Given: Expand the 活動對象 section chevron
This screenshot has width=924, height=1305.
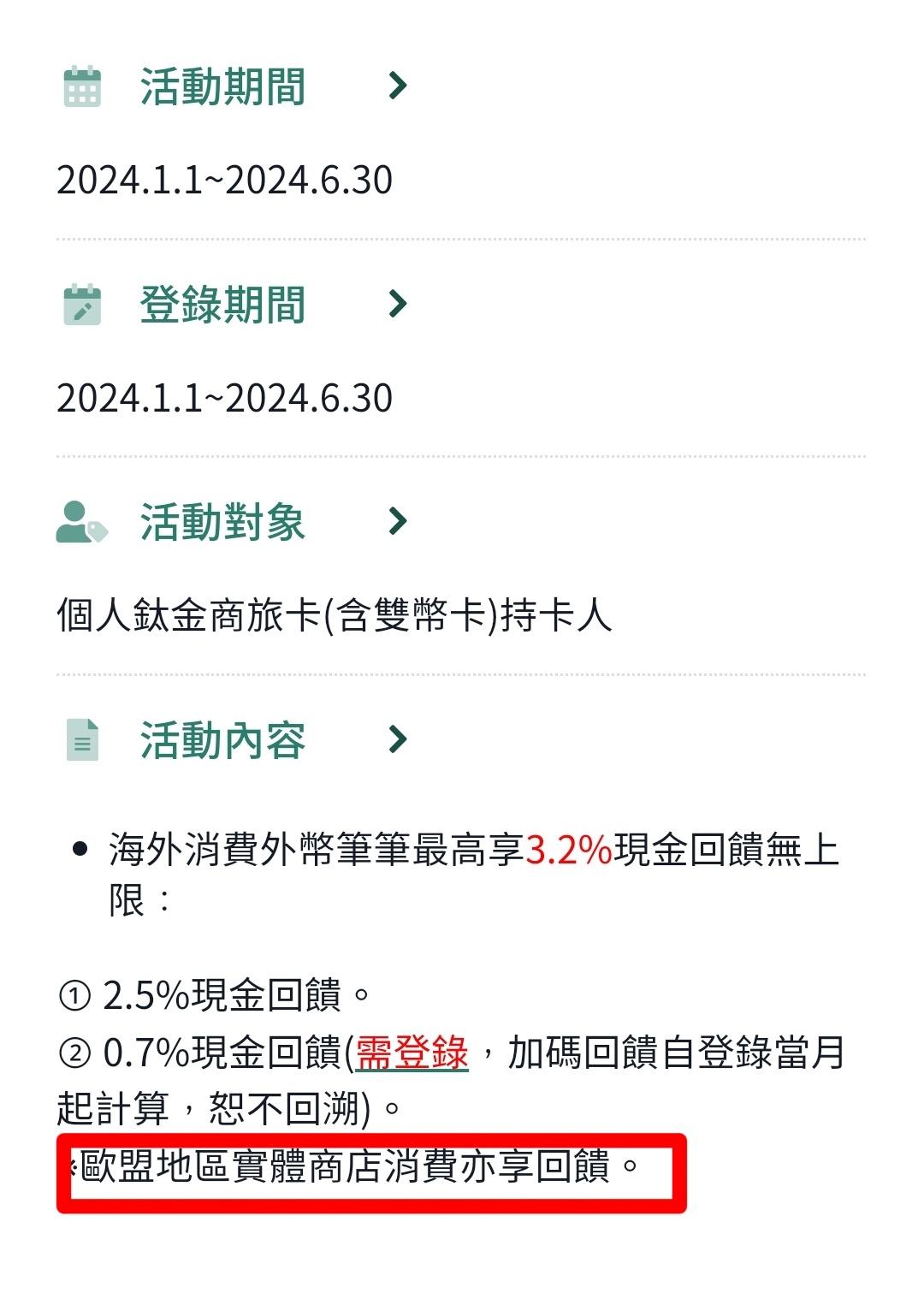Looking at the screenshot, I should (x=397, y=521).
